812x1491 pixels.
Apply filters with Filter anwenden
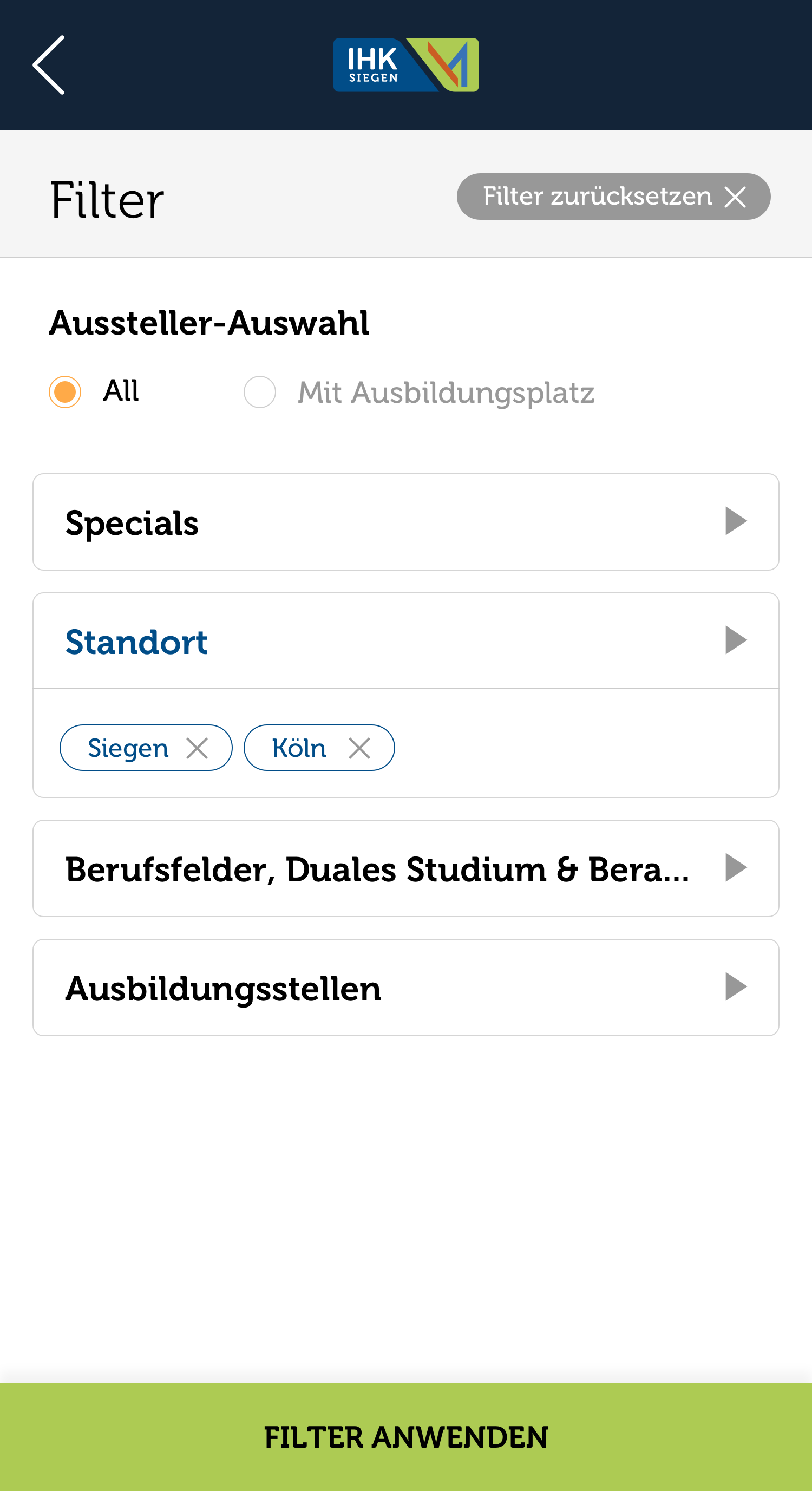click(405, 1437)
